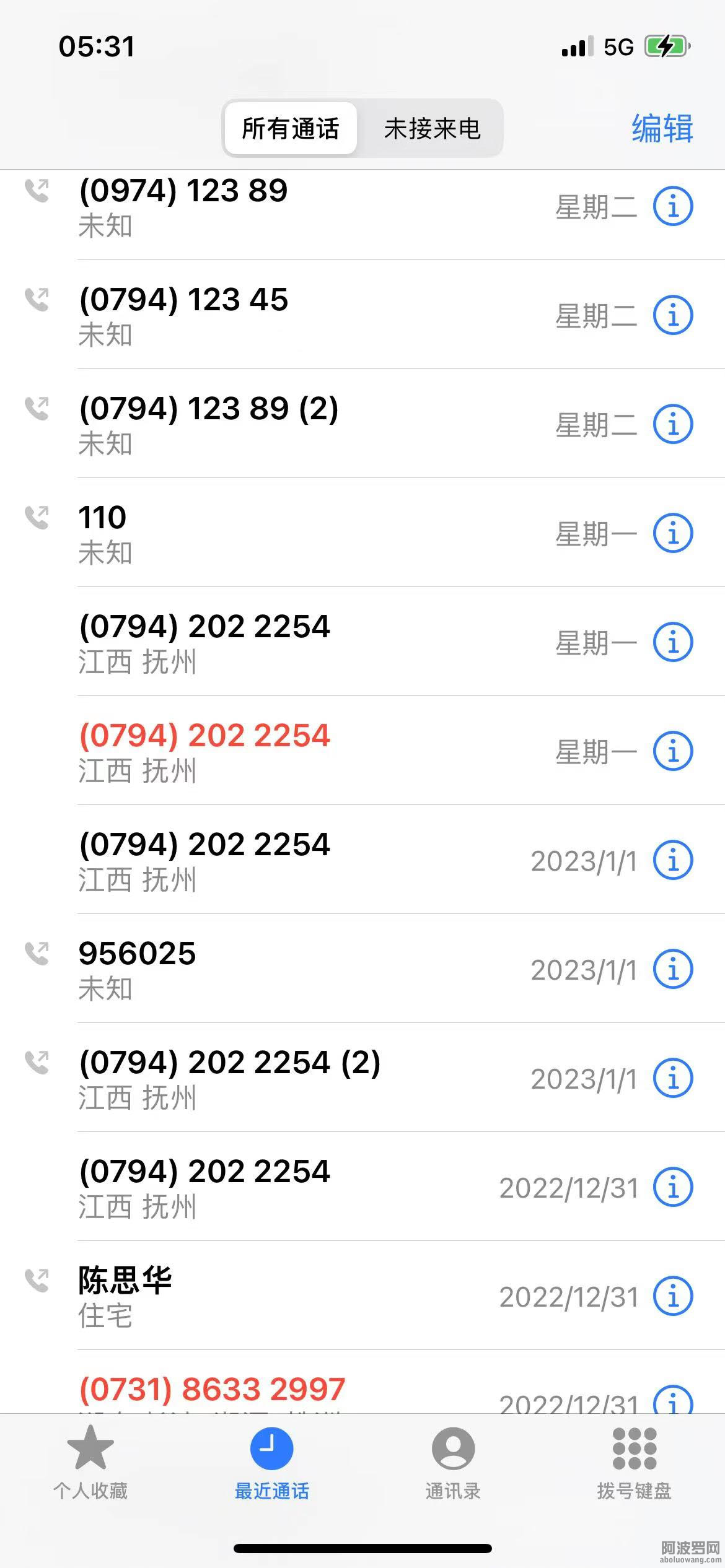Open info for (0974) 123 89 call
This screenshot has width=725, height=1568.
pos(672,206)
